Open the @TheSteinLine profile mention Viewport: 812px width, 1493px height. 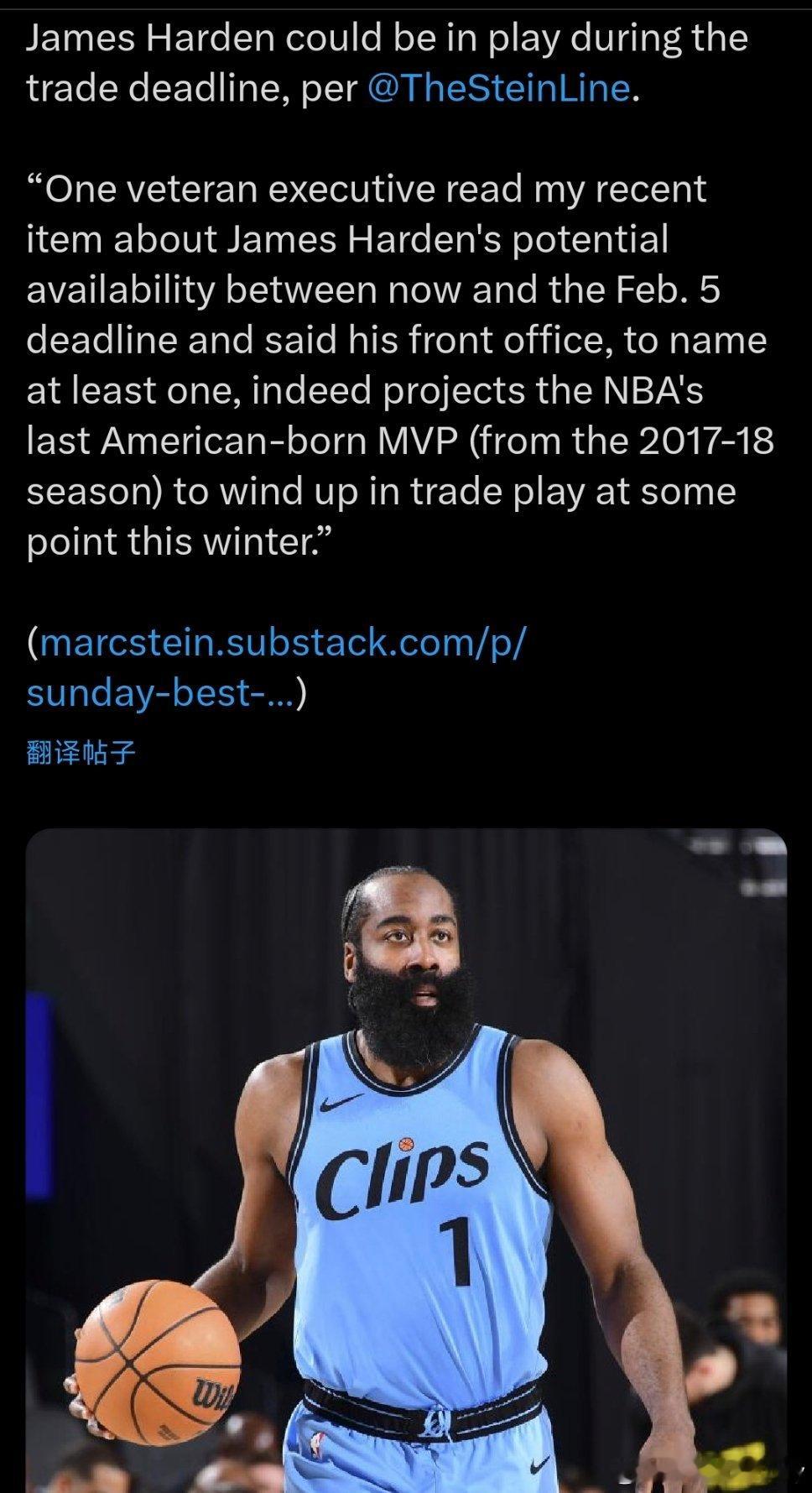(x=498, y=88)
